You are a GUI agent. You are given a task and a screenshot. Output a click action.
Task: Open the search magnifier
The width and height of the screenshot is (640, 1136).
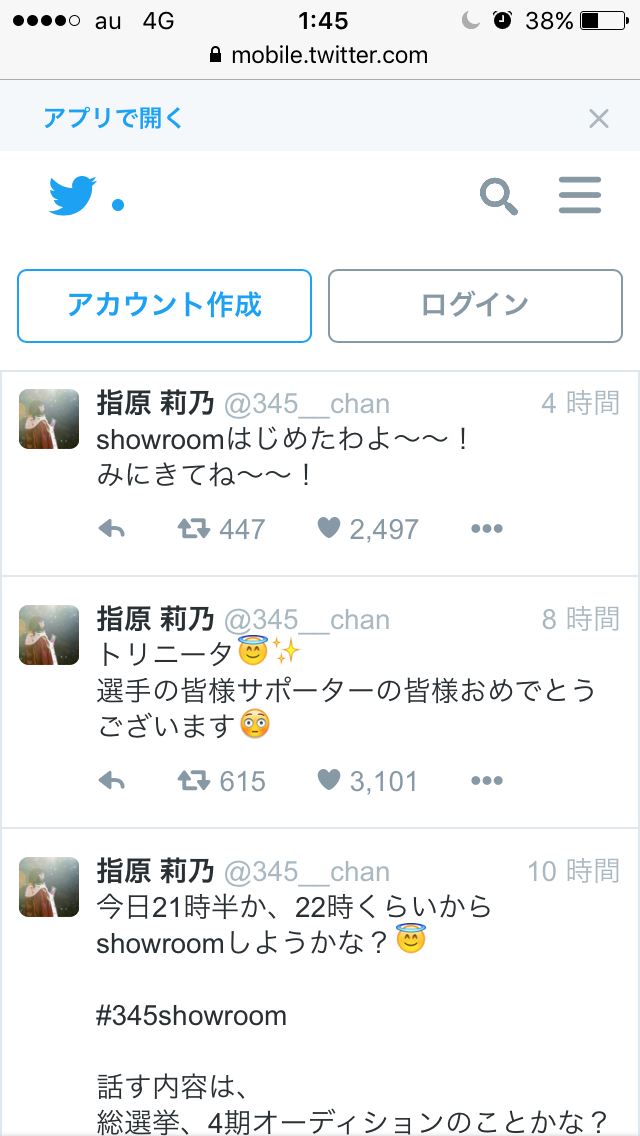498,195
